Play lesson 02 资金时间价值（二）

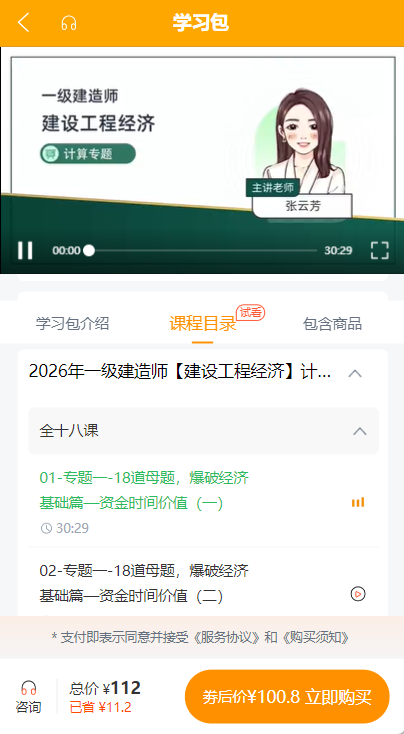point(358,594)
